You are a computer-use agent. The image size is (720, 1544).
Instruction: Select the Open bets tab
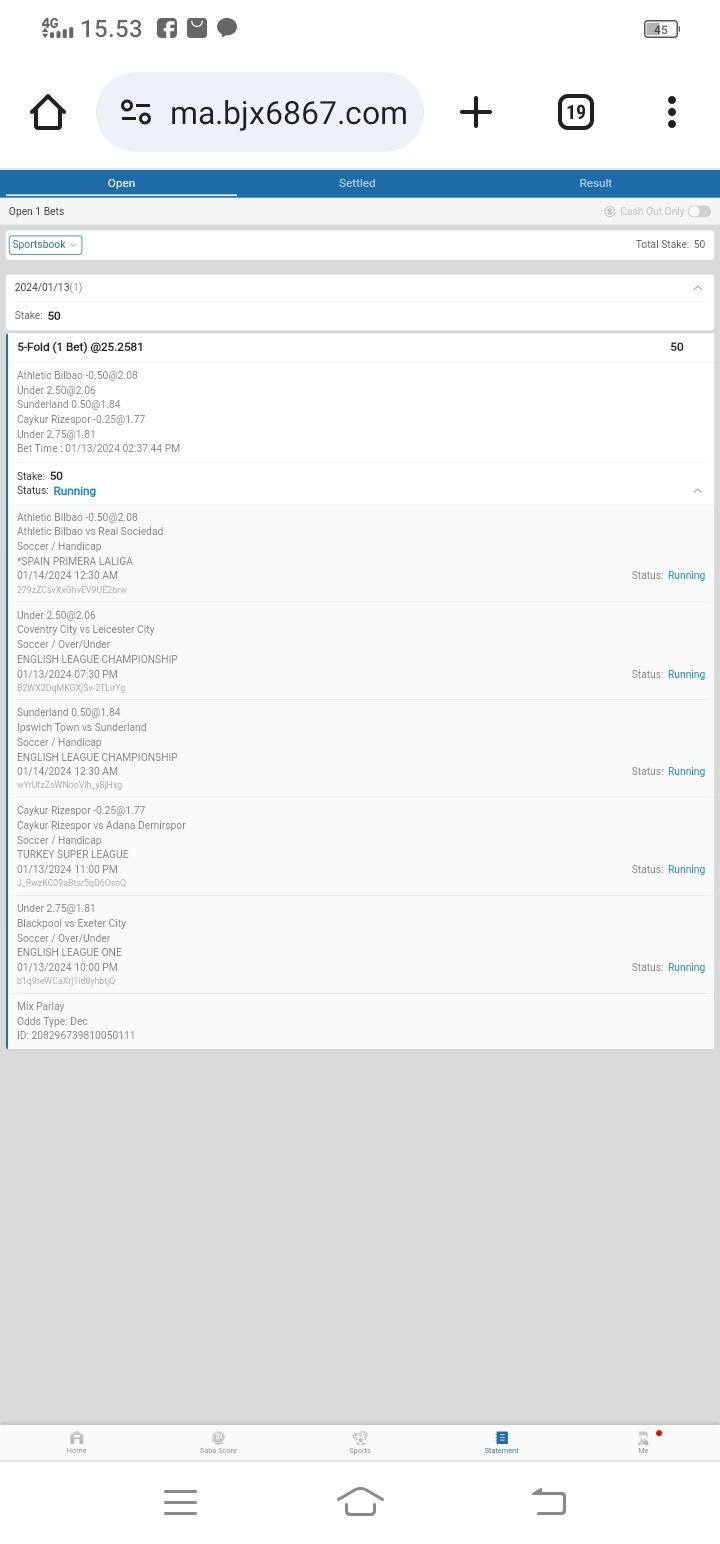(121, 183)
